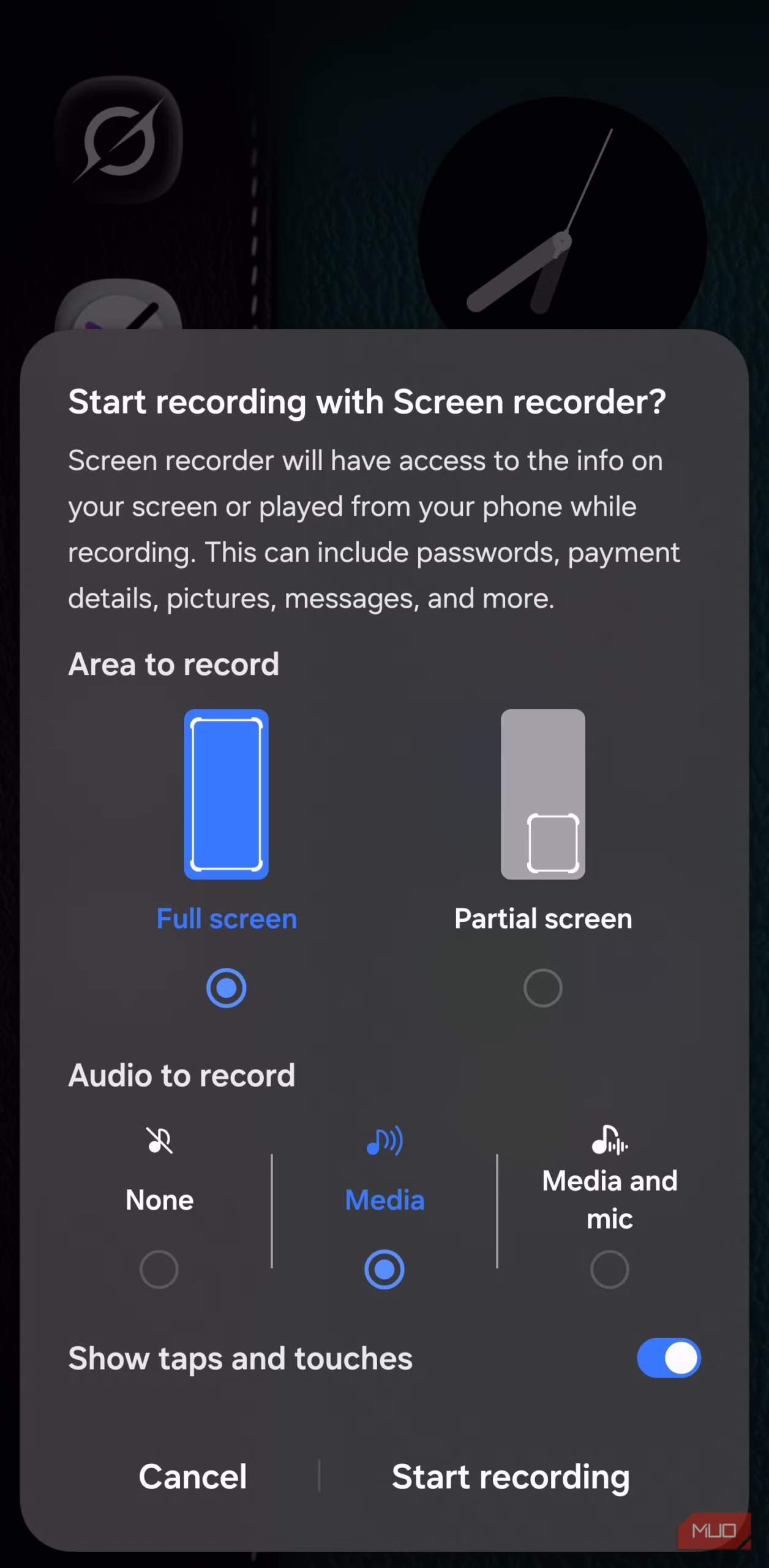Select None for audio recording
This screenshot has height=1568, width=769.
click(159, 1269)
